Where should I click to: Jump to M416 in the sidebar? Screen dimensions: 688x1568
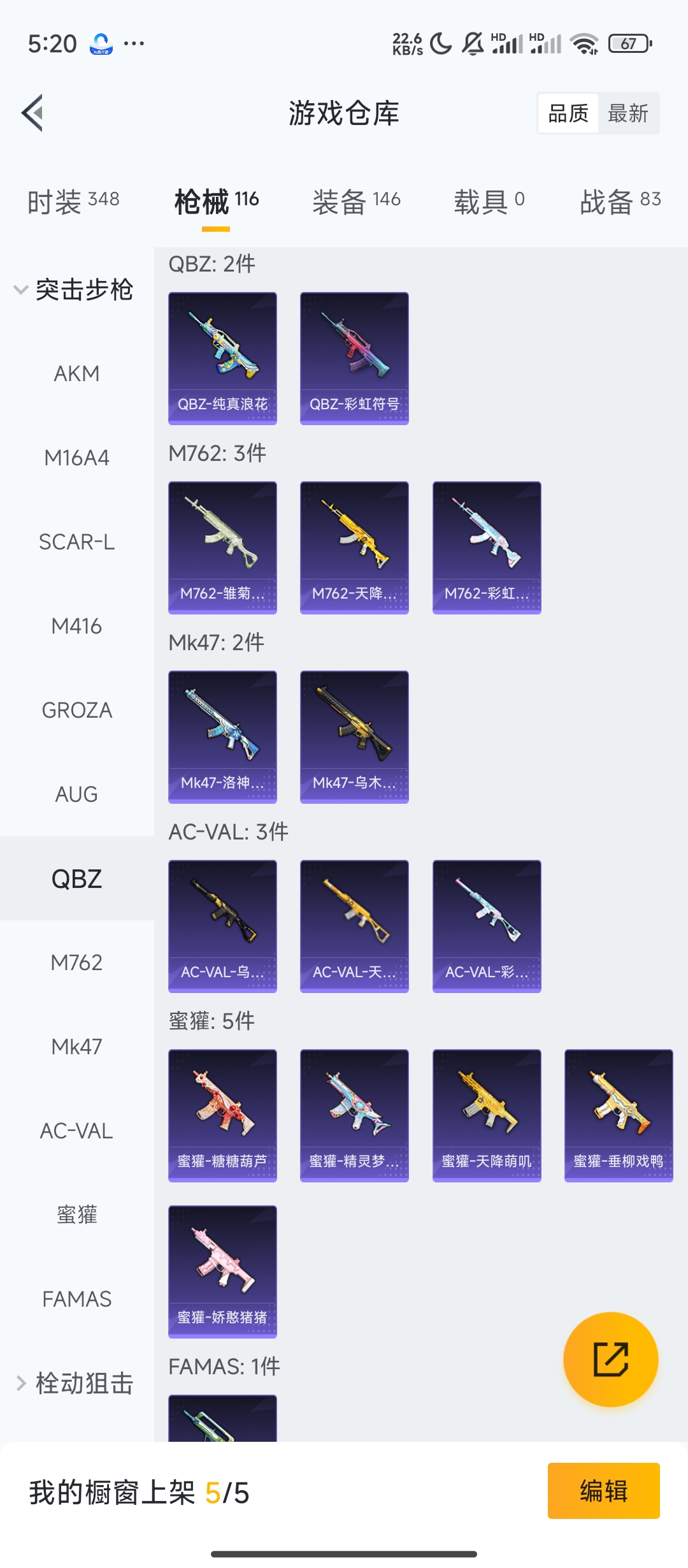76,626
